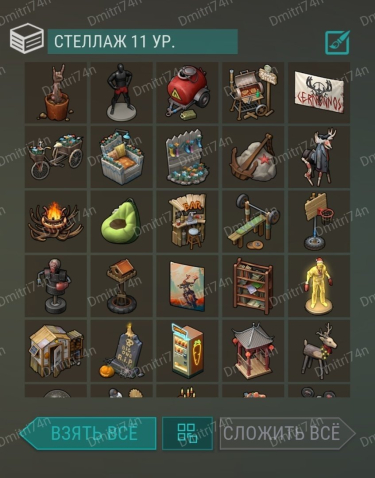Choose the golden zombie statue
This screenshot has height=478, width=375.
coord(319,286)
